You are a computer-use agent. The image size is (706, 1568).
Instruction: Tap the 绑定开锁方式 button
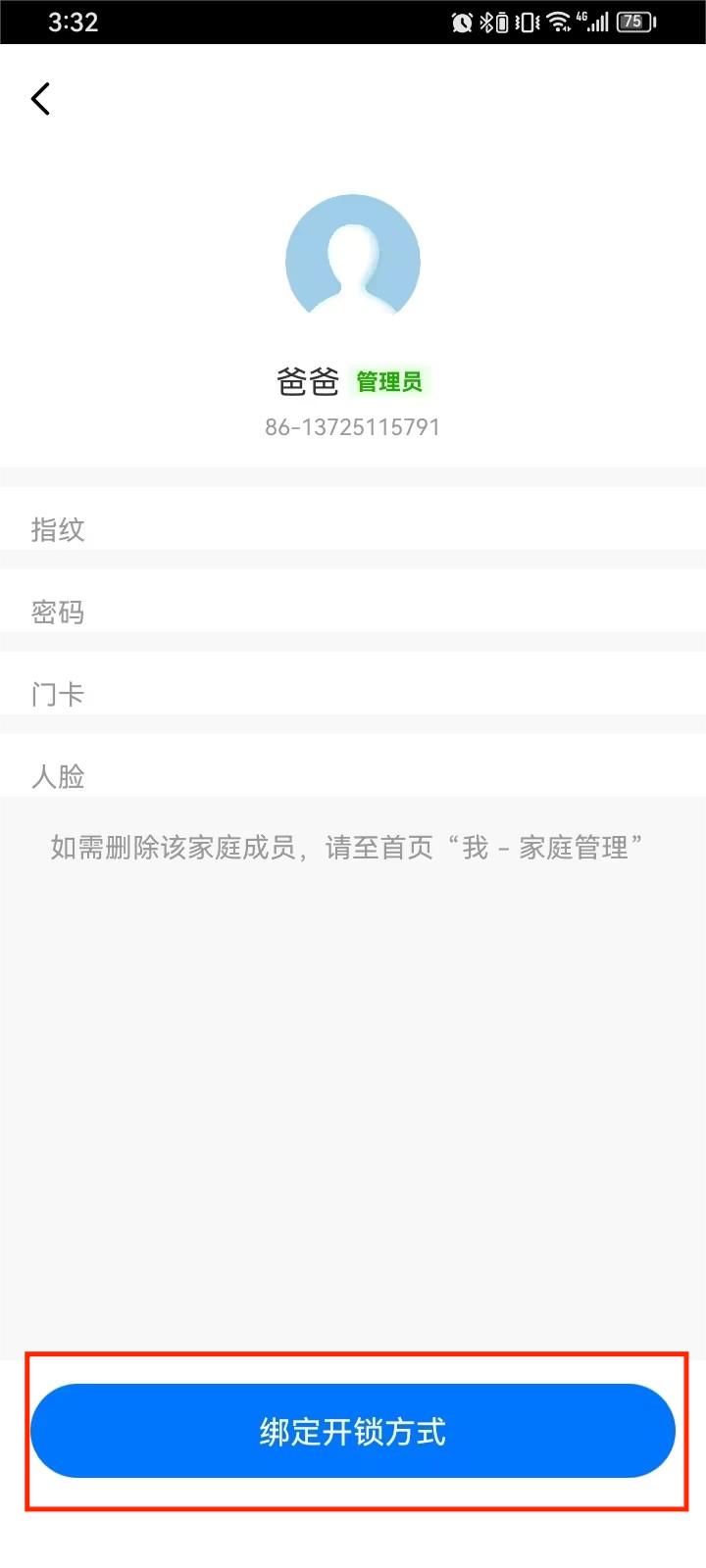[353, 1431]
